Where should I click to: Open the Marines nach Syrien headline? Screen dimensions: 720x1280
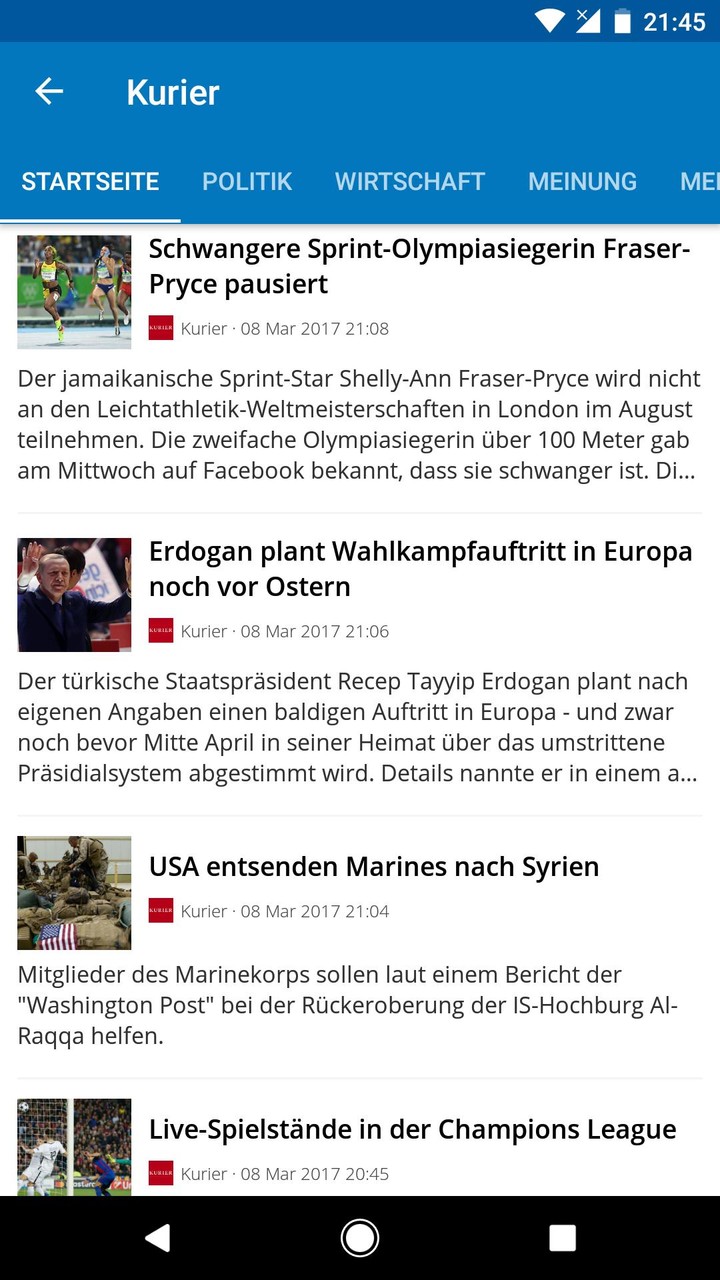click(x=373, y=866)
